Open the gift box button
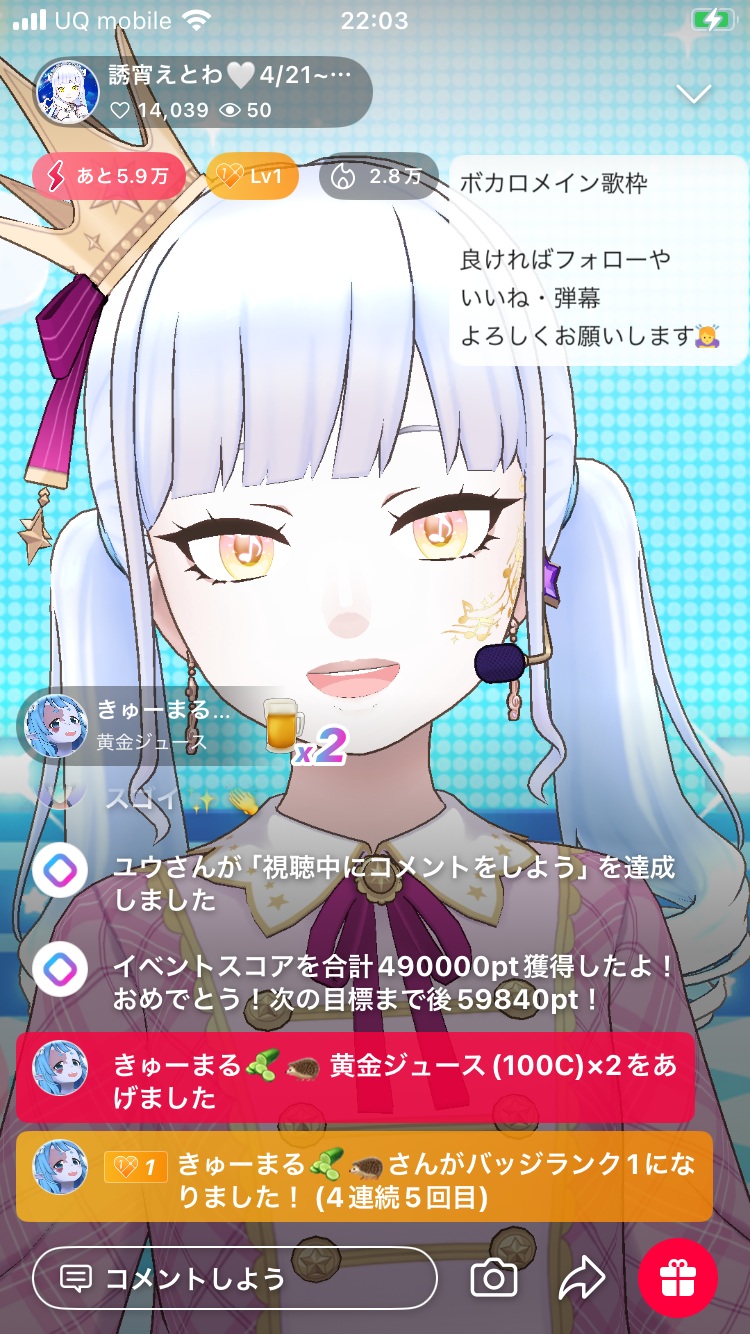The height and width of the screenshot is (1334, 750). [x=678, y=1277]
